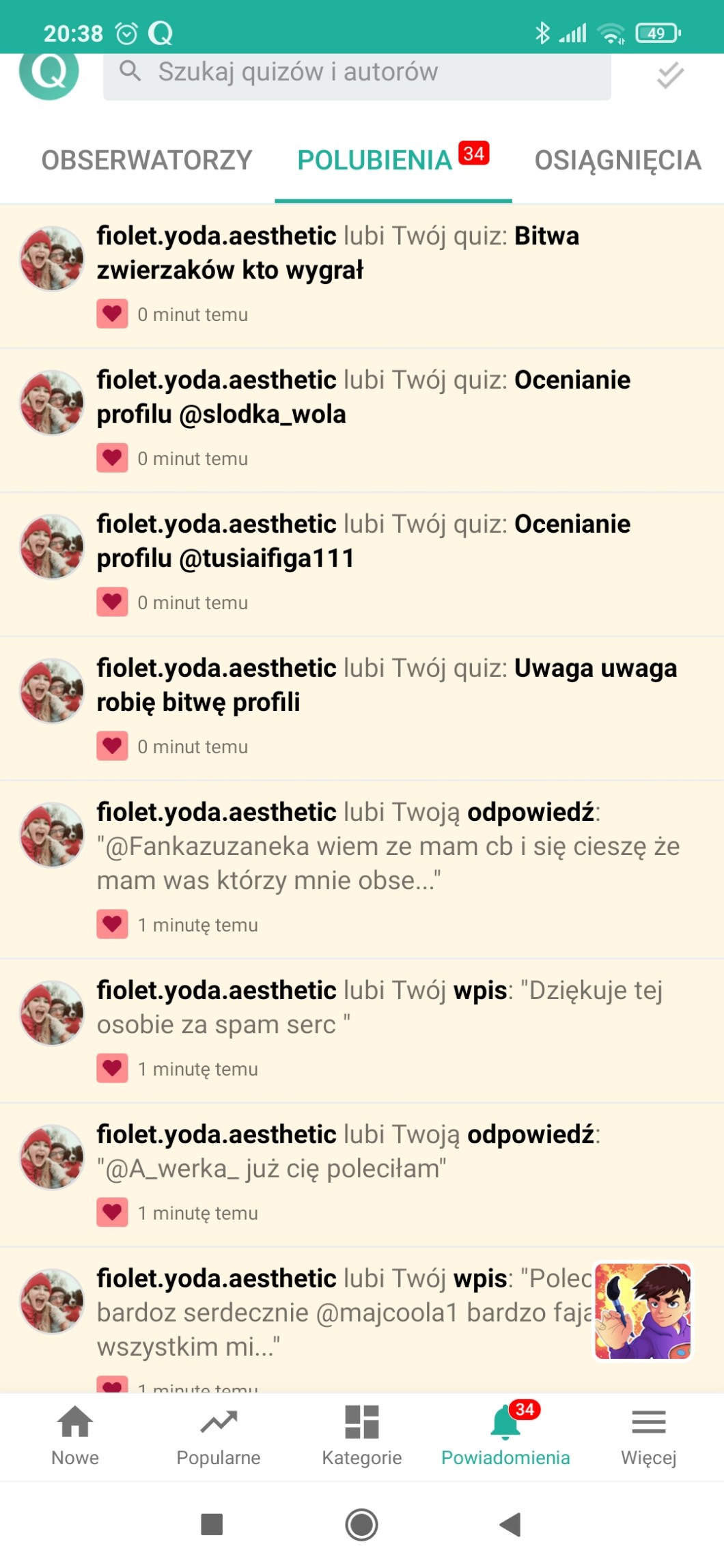The height and width of the screenshot is (1568, 724).
Task: Browse the Kategorie section
Action: [x=362, y=1436]
